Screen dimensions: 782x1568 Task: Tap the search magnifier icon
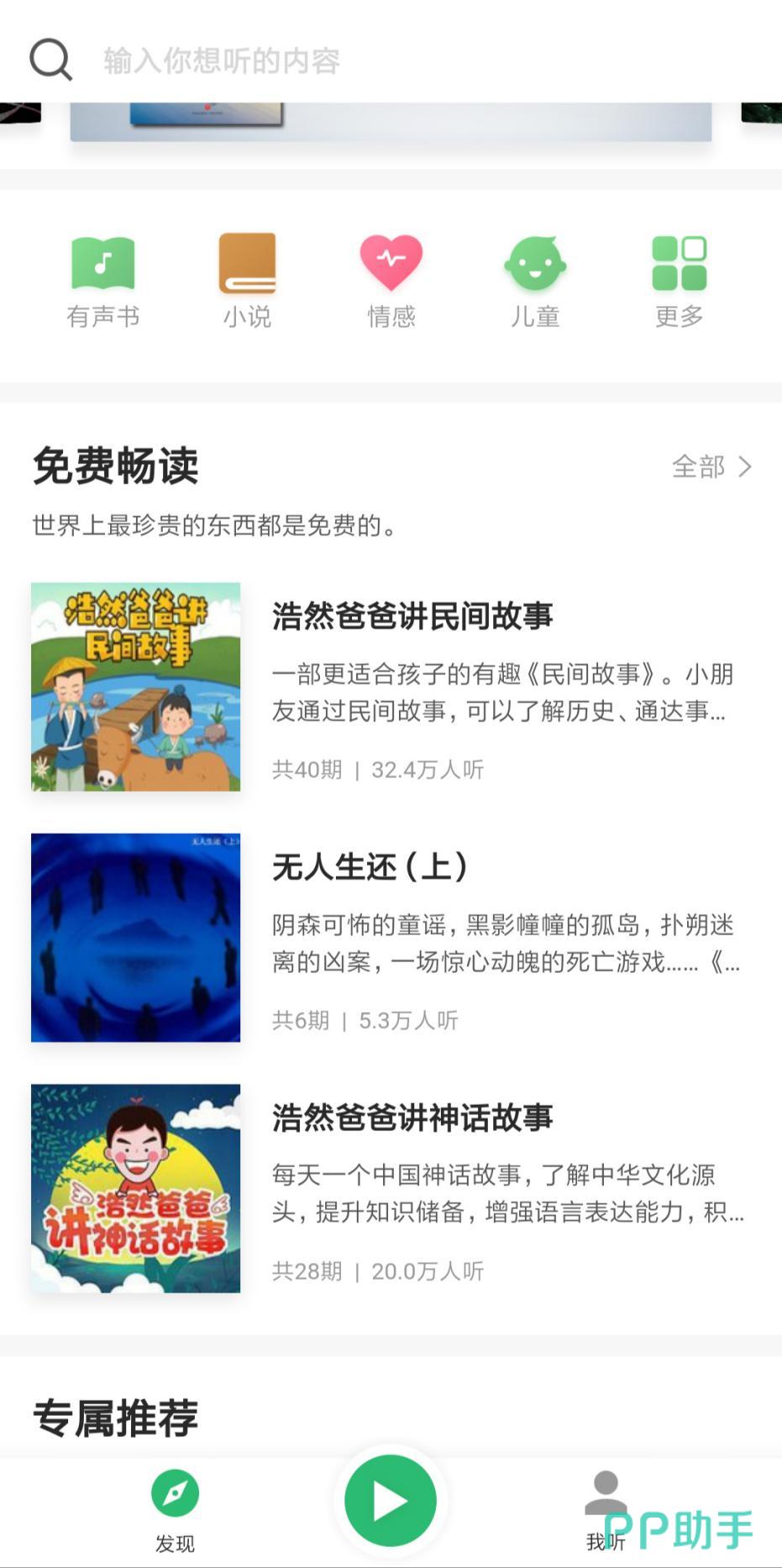pyautogui.click(x=50, y=60)
